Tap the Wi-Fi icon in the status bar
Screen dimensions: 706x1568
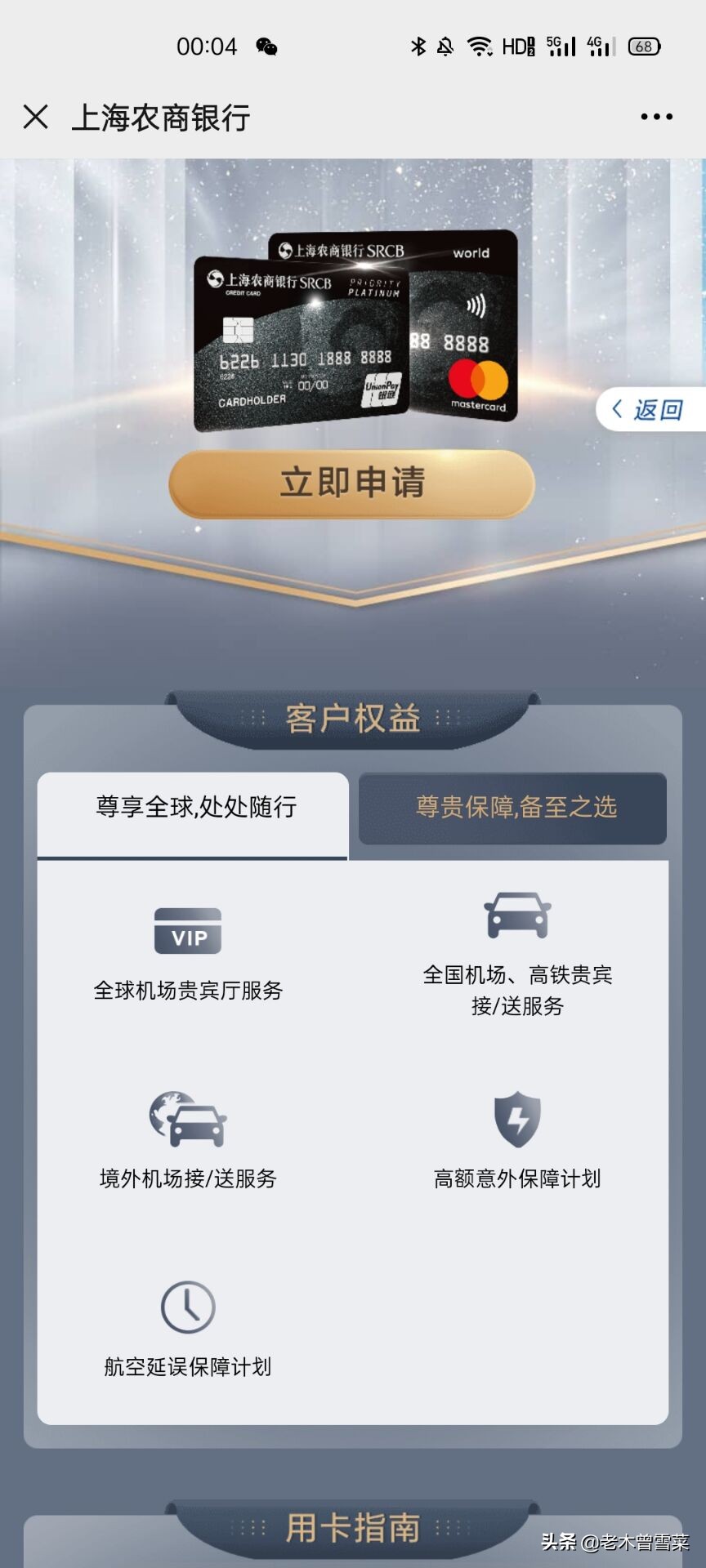[x=478, y=45]
